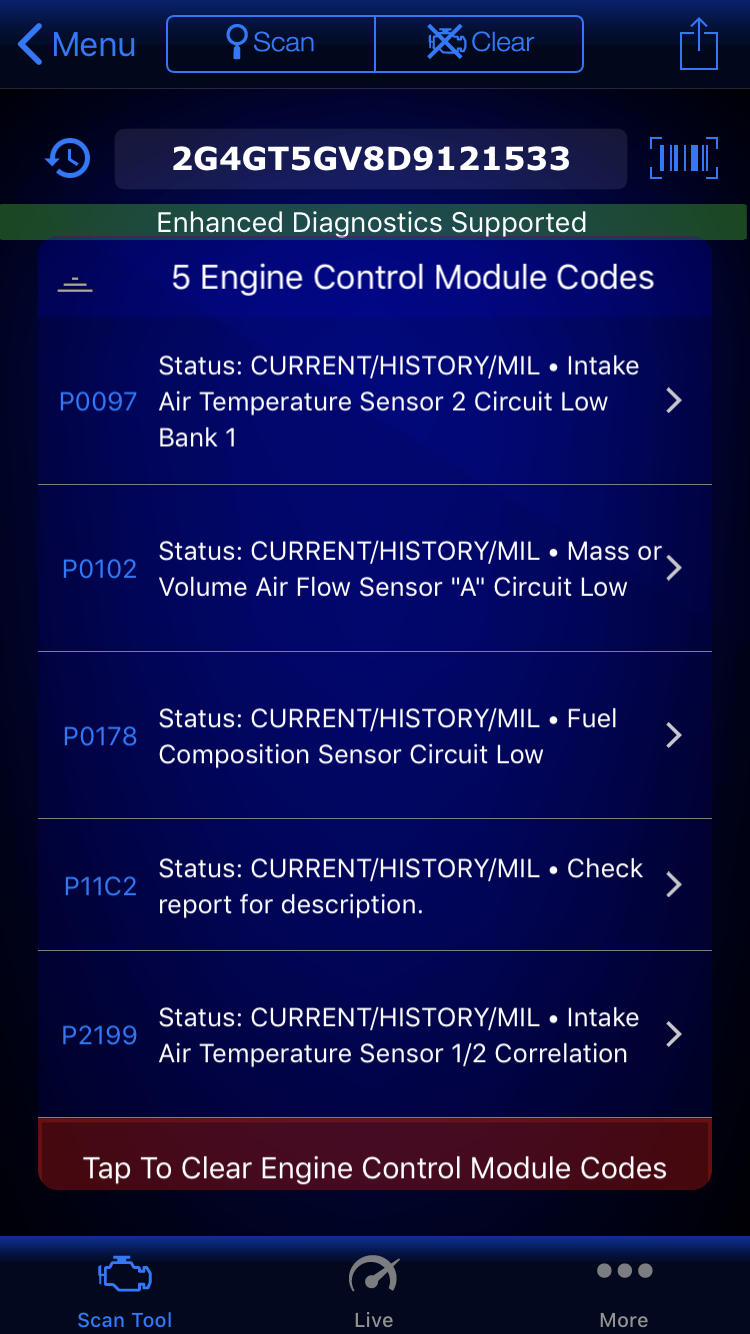Start a new Scan
This screenshot has width=750, height=1334.
[x=271, y=44]
